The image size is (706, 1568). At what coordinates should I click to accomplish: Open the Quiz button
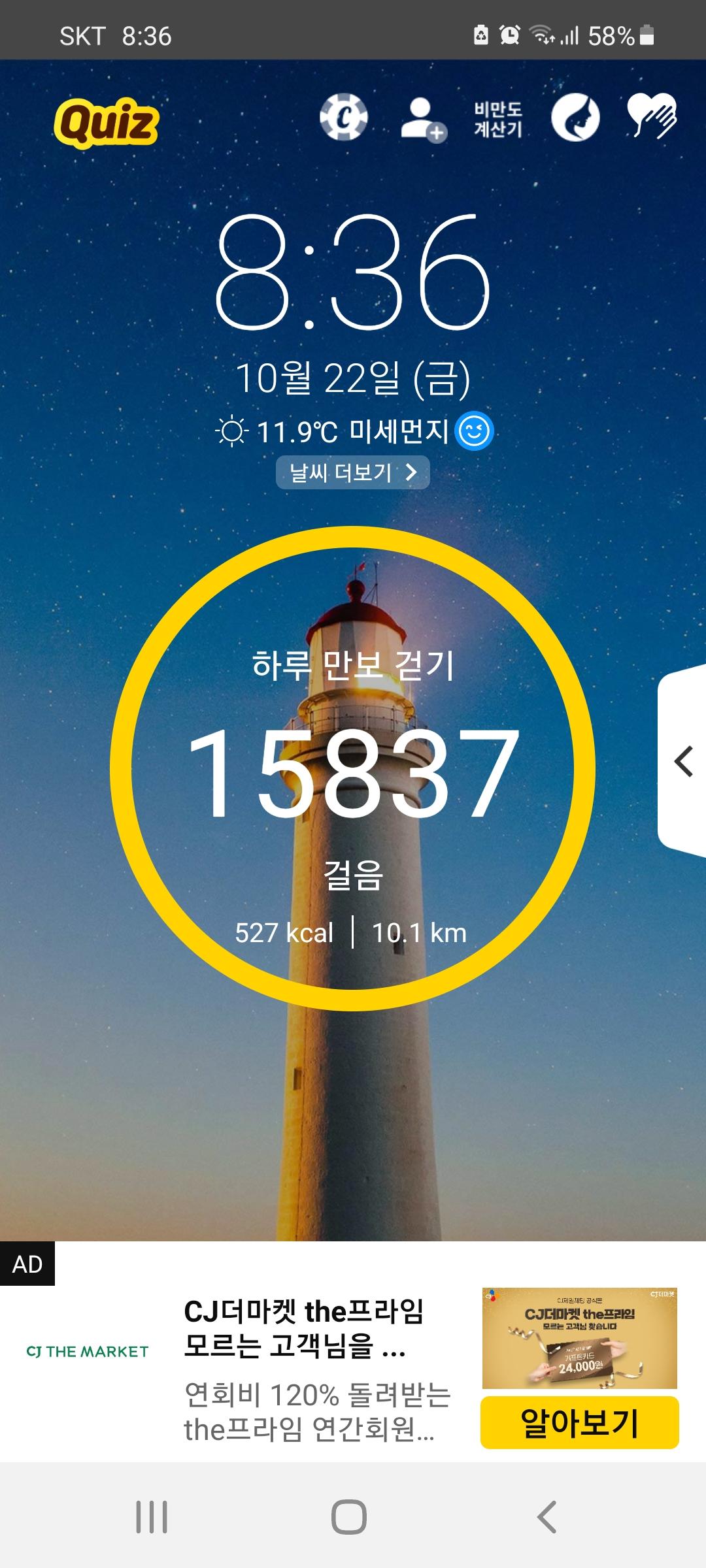pos(107,122)
